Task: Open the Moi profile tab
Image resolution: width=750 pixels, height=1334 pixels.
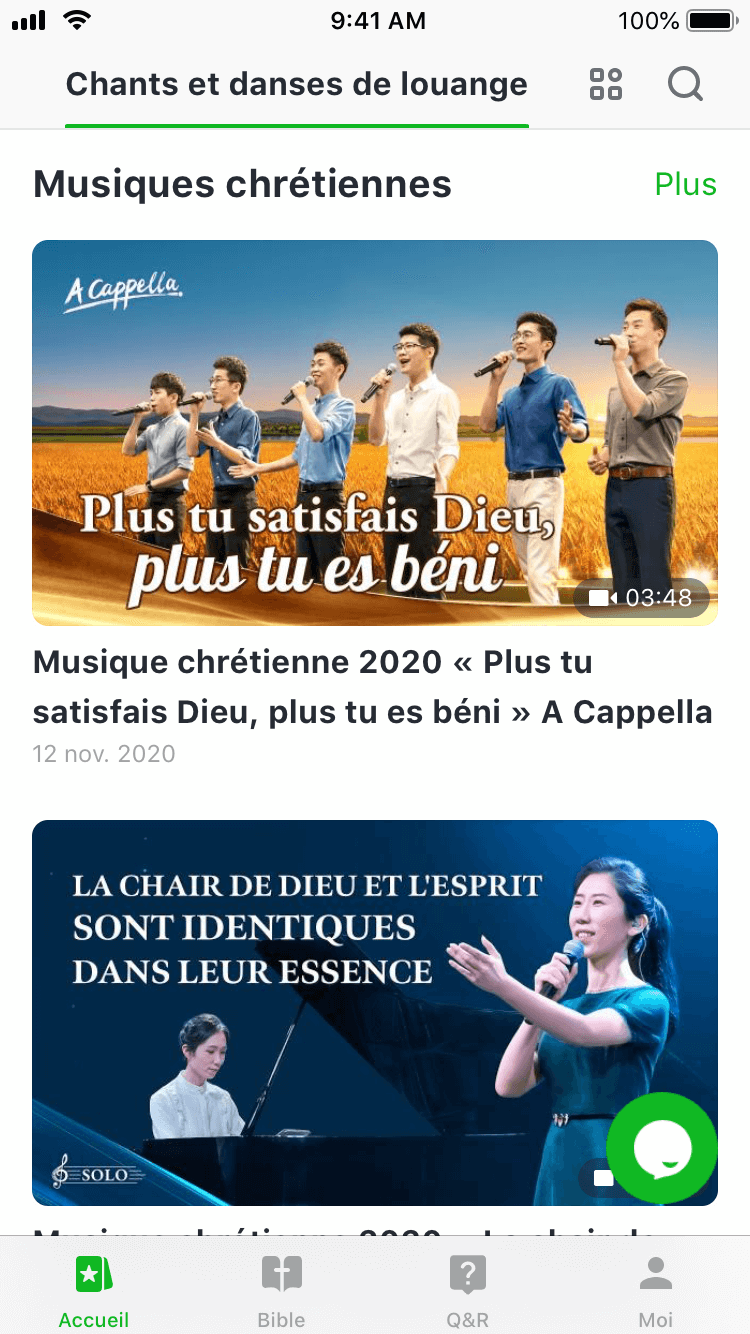Action: (x=656, y=1290)
